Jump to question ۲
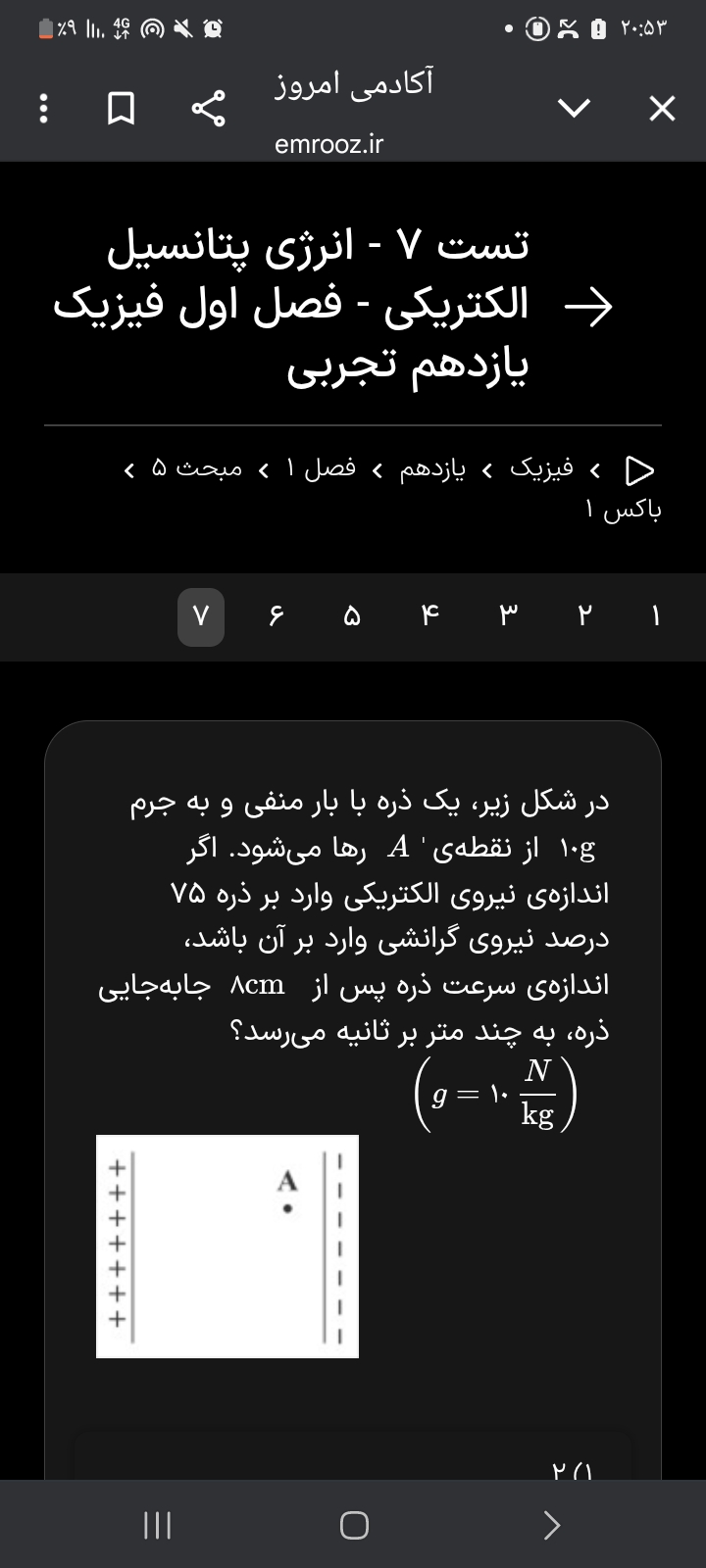Screen dimensions: 706x1568 click(x=584, y=616)
